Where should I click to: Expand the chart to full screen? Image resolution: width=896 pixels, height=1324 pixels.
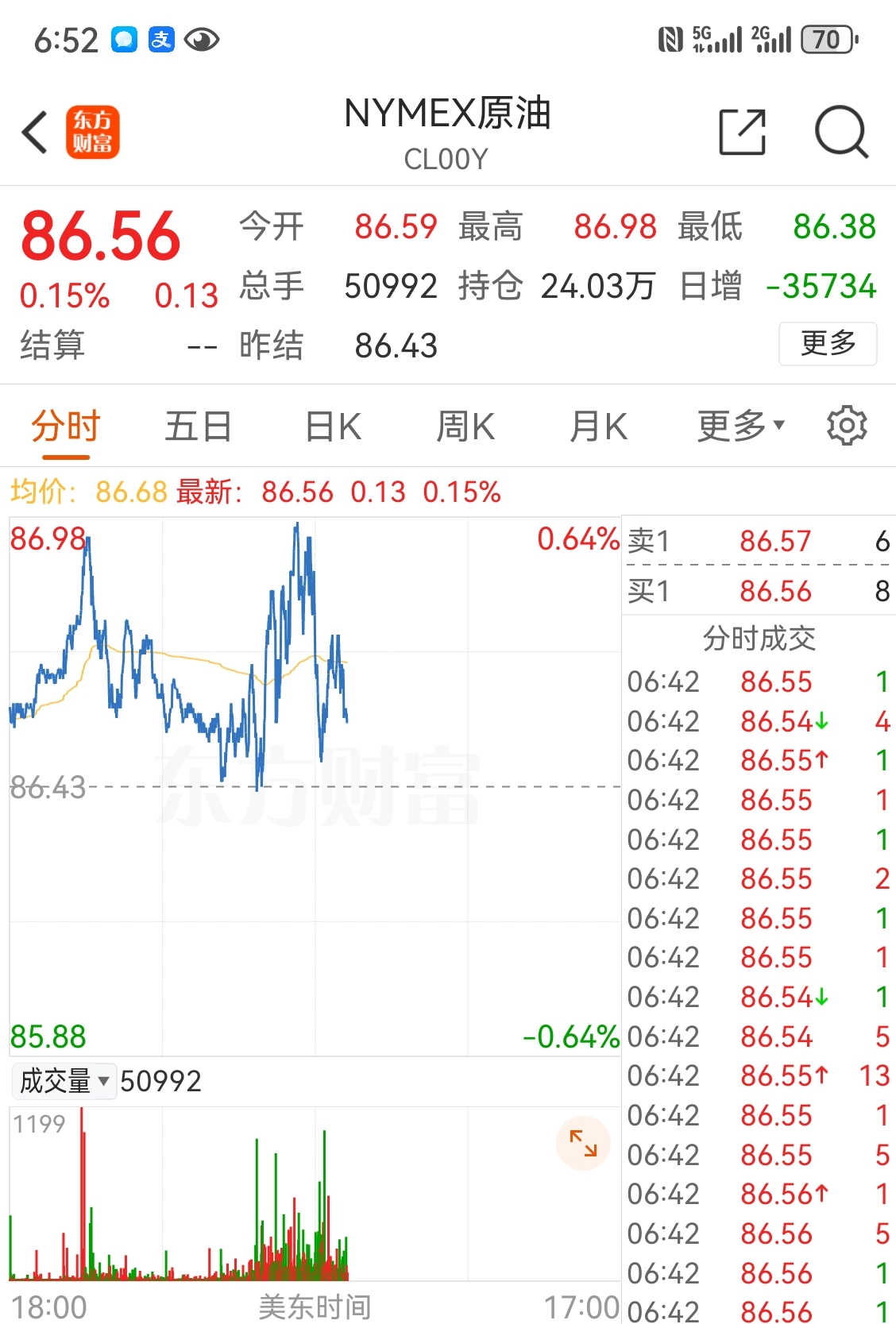(583, 1143)
